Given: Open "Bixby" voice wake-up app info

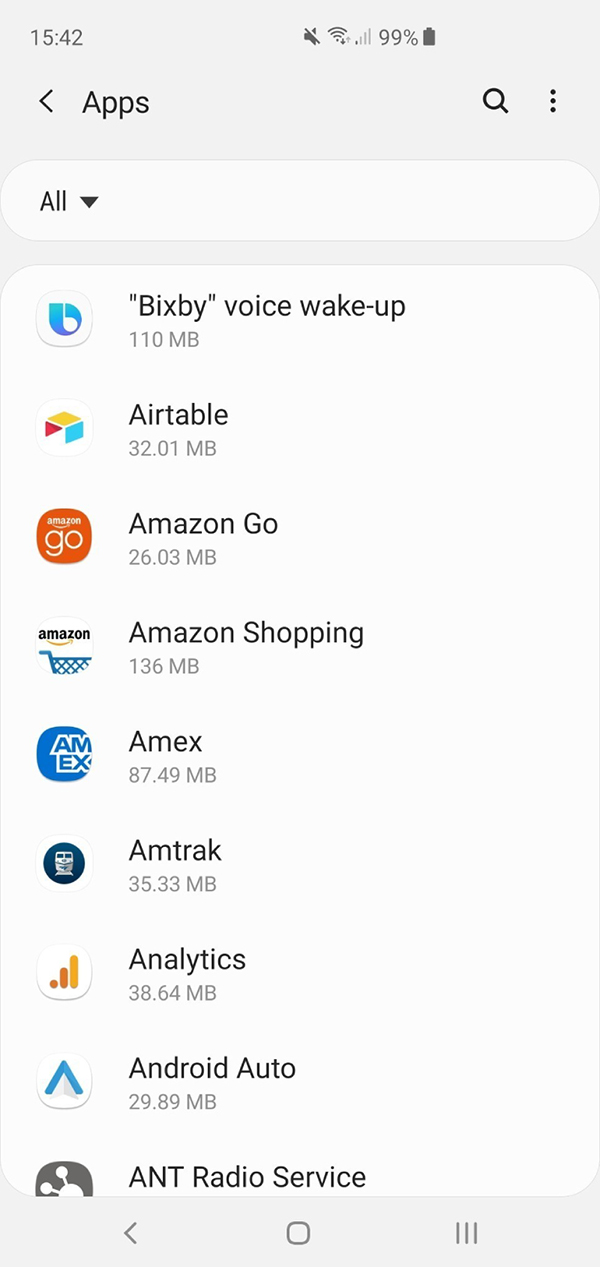Looking at the screenshot, I should pos(267,320).
